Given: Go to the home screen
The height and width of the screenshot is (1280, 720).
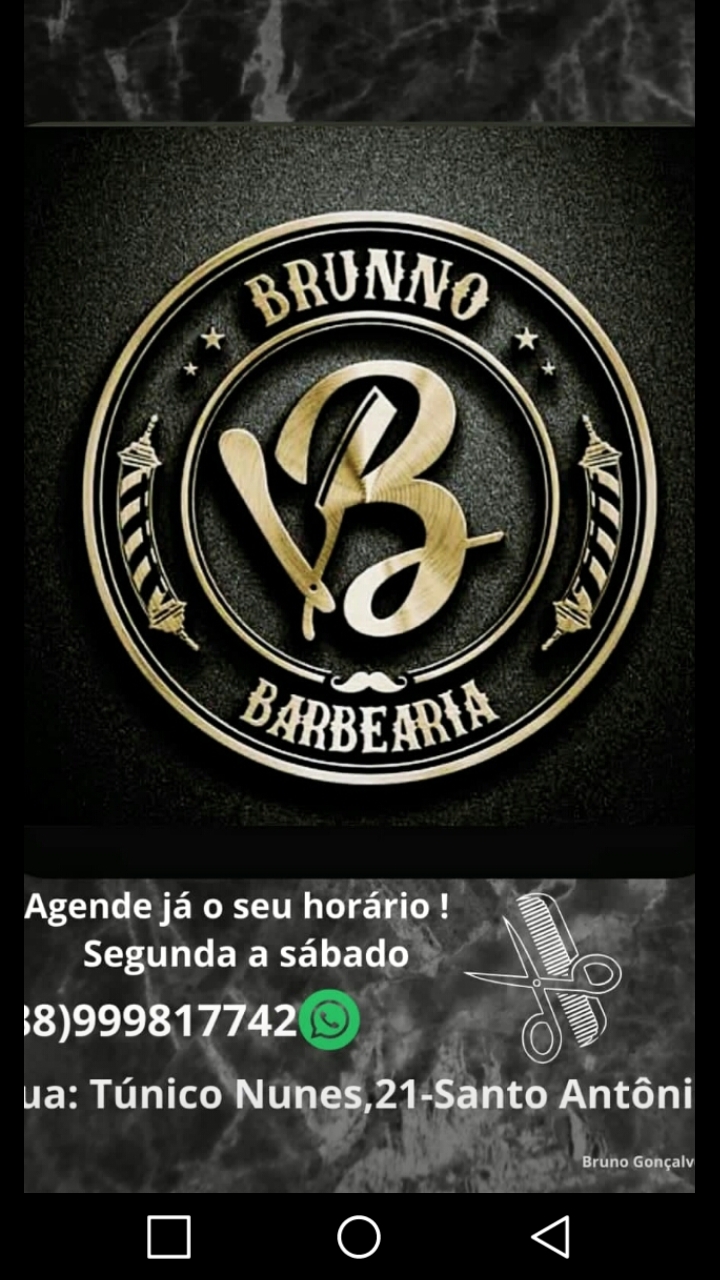Looking at the screenshot, I should [359, 1237].
